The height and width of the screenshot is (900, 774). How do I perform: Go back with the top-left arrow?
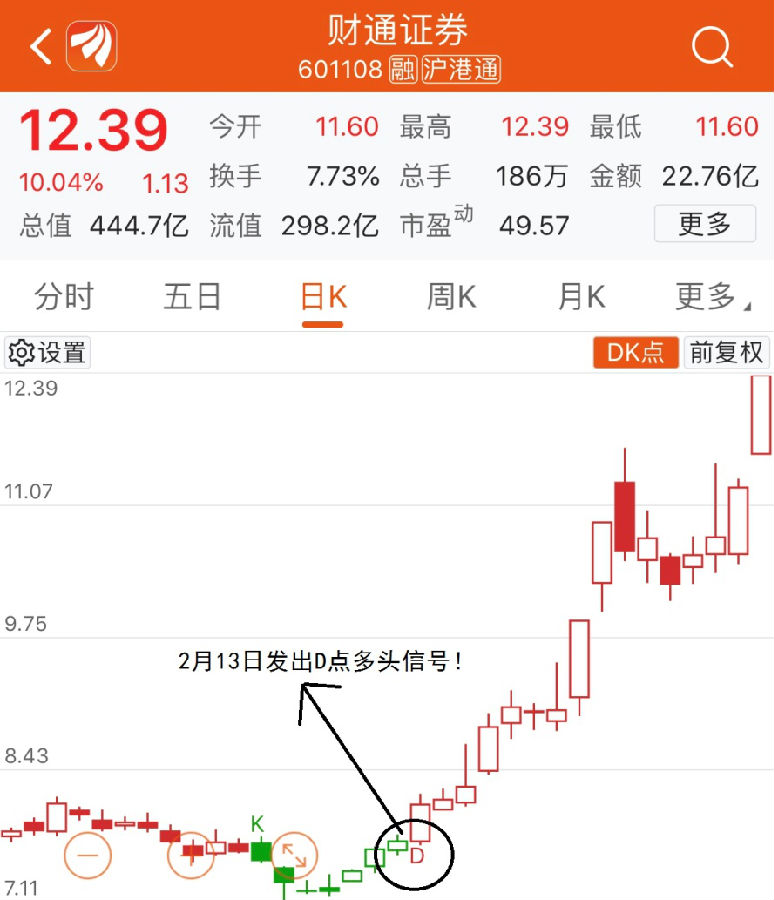(x=40, y=46)
